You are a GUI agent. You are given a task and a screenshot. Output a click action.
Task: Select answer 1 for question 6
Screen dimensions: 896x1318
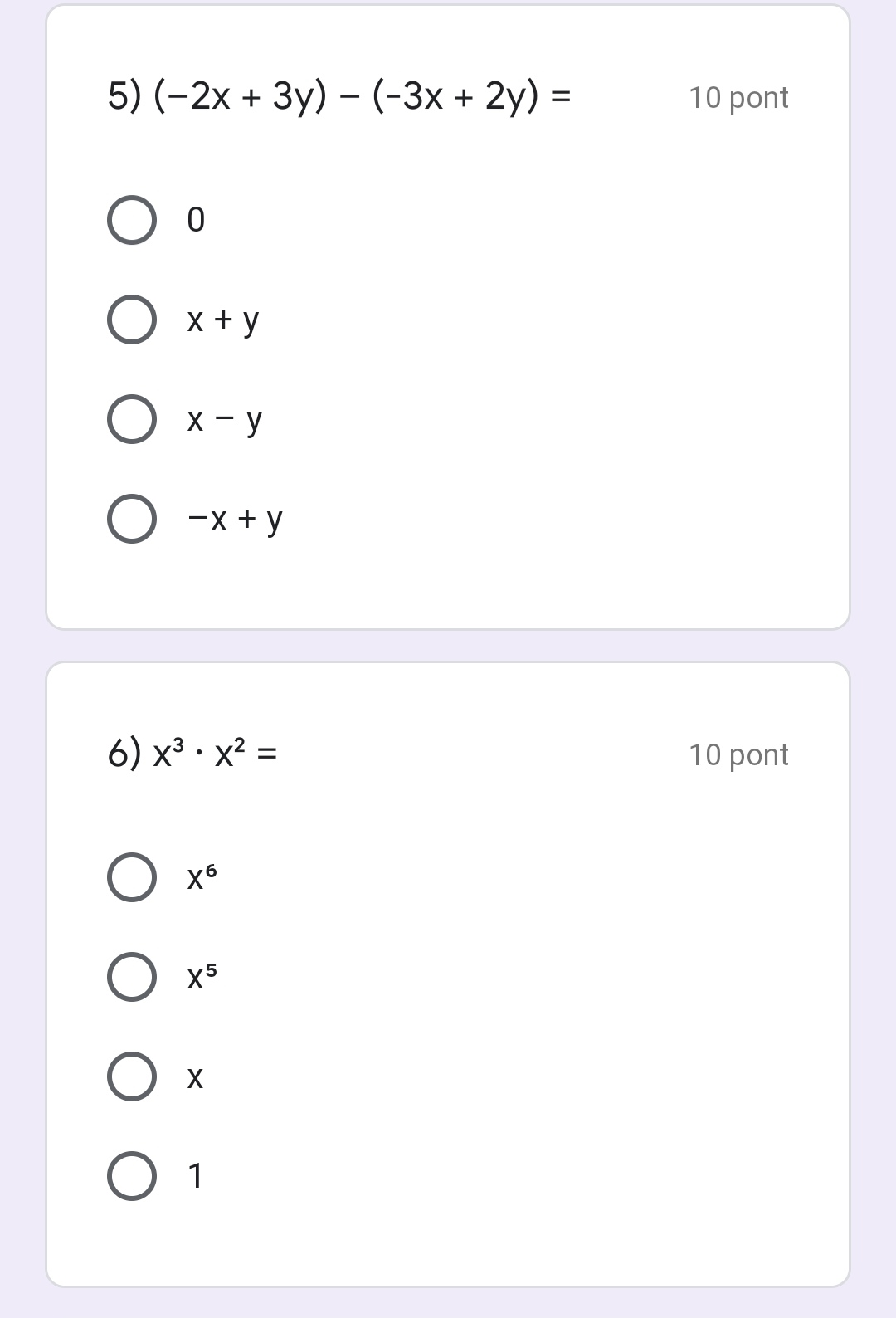(132, 1176)
